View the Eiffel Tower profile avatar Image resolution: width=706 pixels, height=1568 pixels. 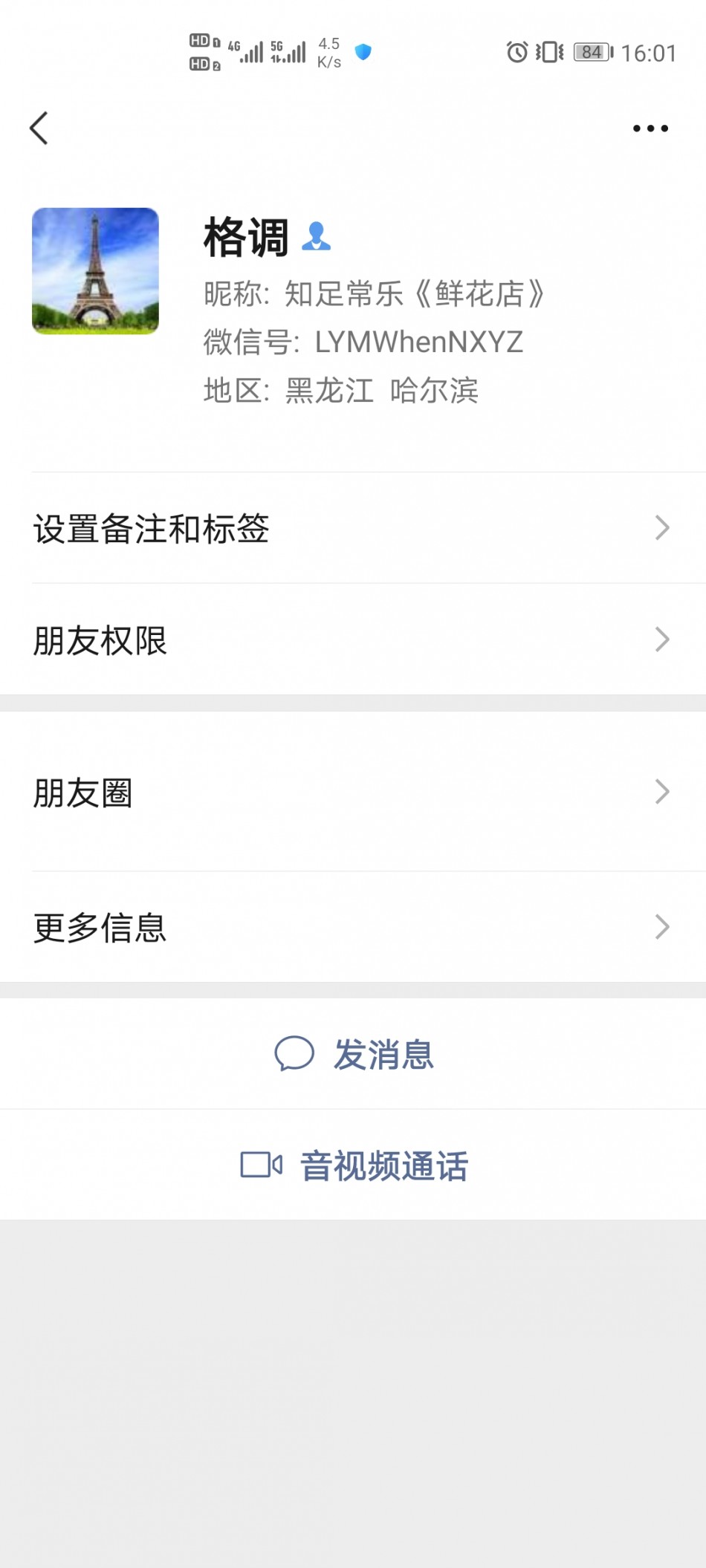tap(95, 271)
